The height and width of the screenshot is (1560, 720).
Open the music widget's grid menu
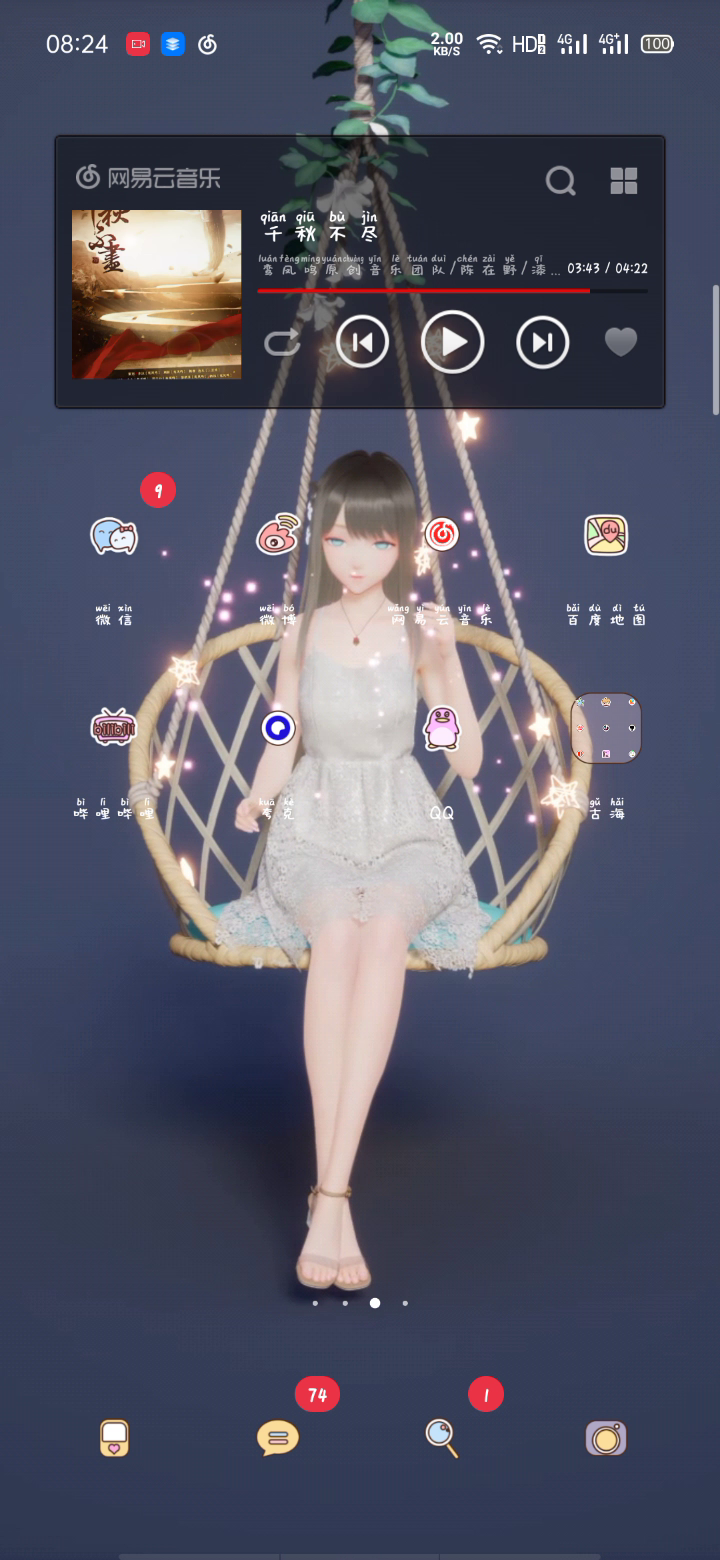point(624,181)
